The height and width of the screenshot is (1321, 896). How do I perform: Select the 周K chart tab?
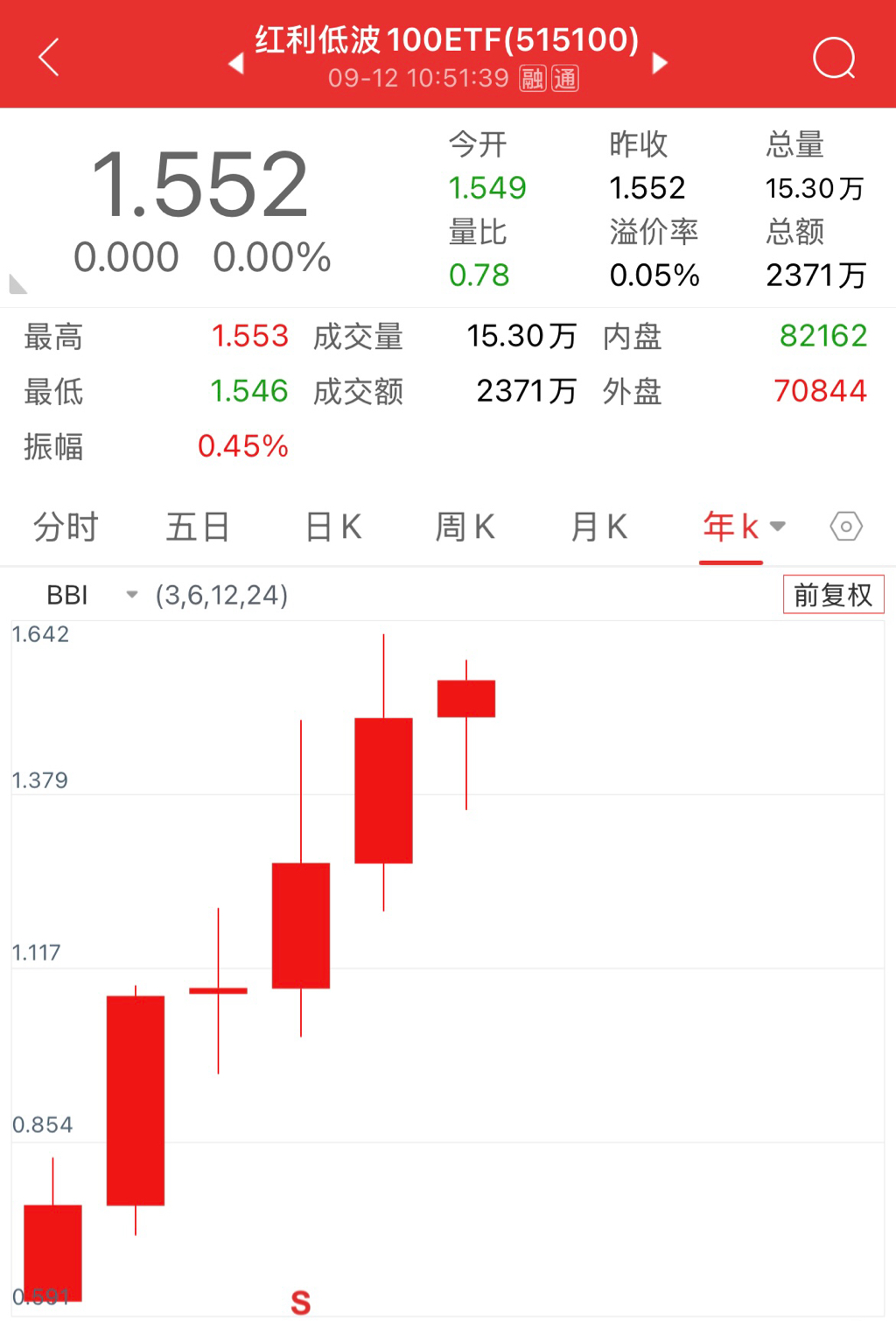coord(465,528)
